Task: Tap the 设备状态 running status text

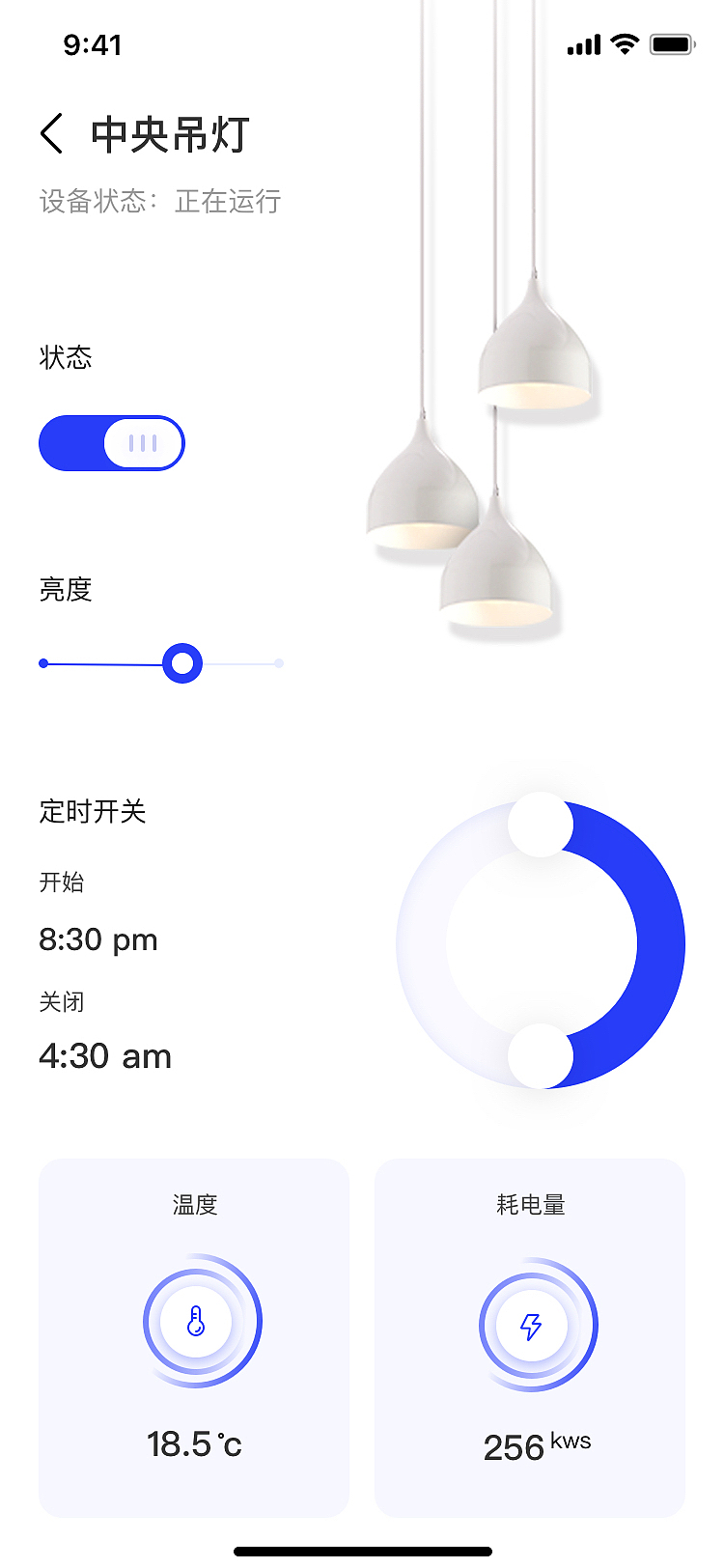Action: [x=159, y=201]
